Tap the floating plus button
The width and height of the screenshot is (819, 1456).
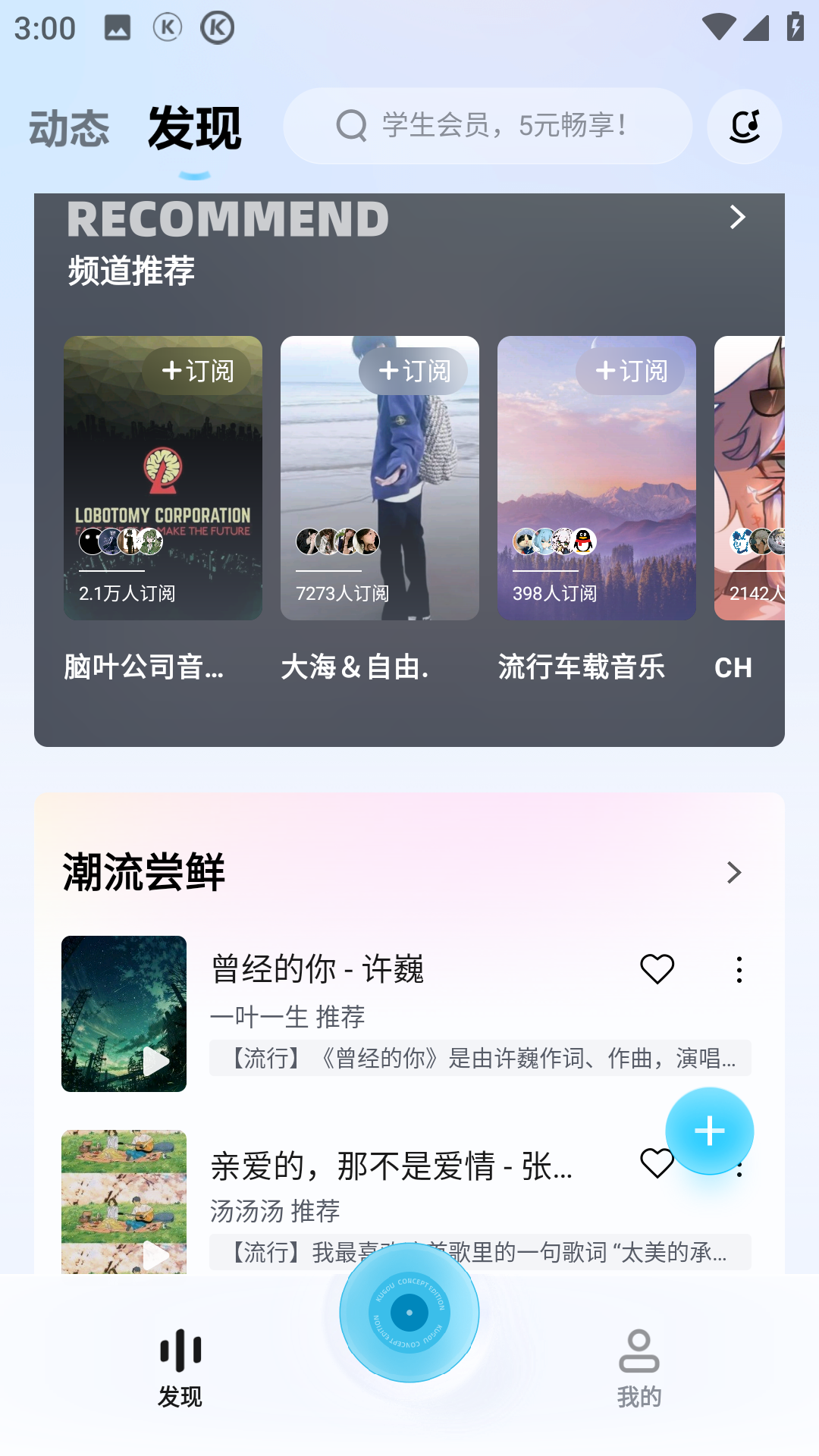click(x=710, y=1131)
